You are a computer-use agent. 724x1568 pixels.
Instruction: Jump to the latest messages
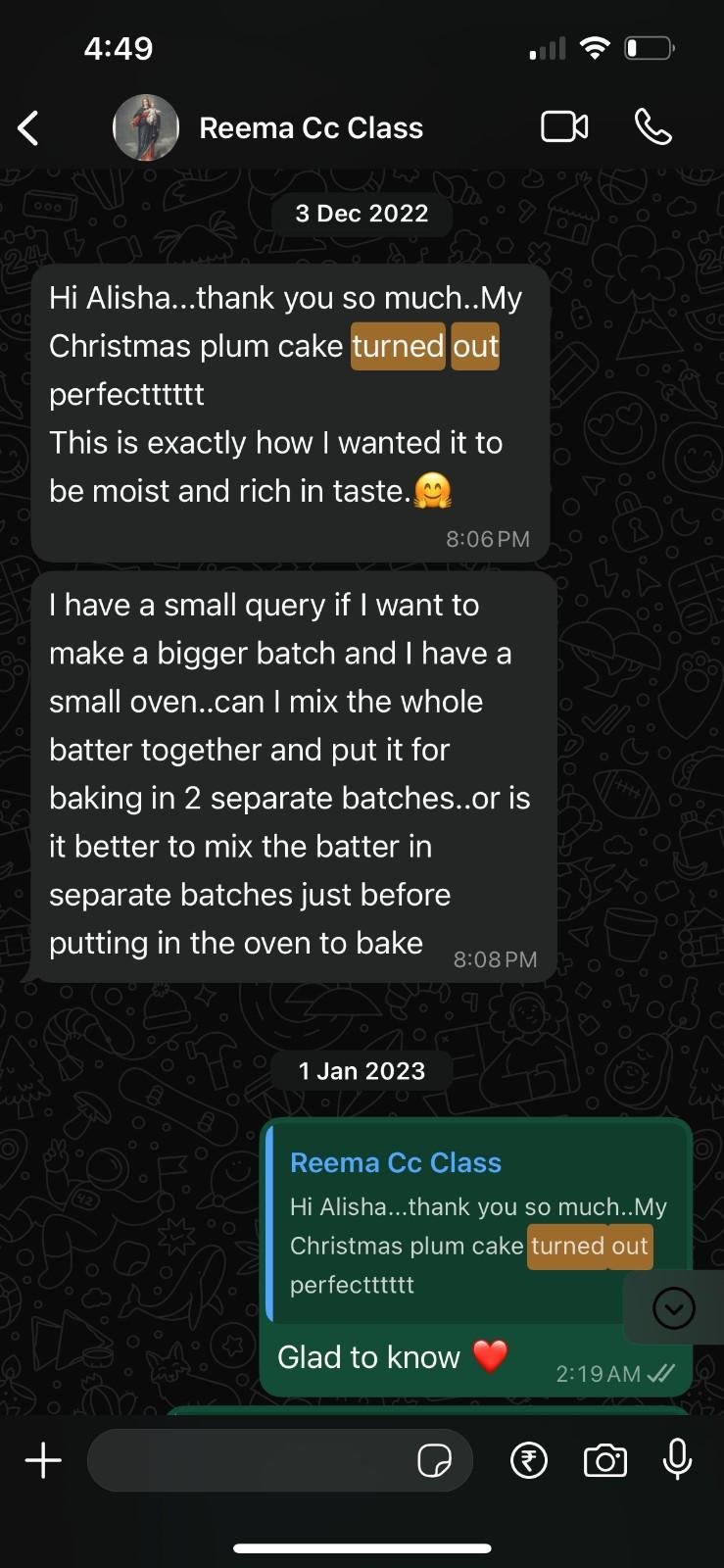pos(673,1308)
